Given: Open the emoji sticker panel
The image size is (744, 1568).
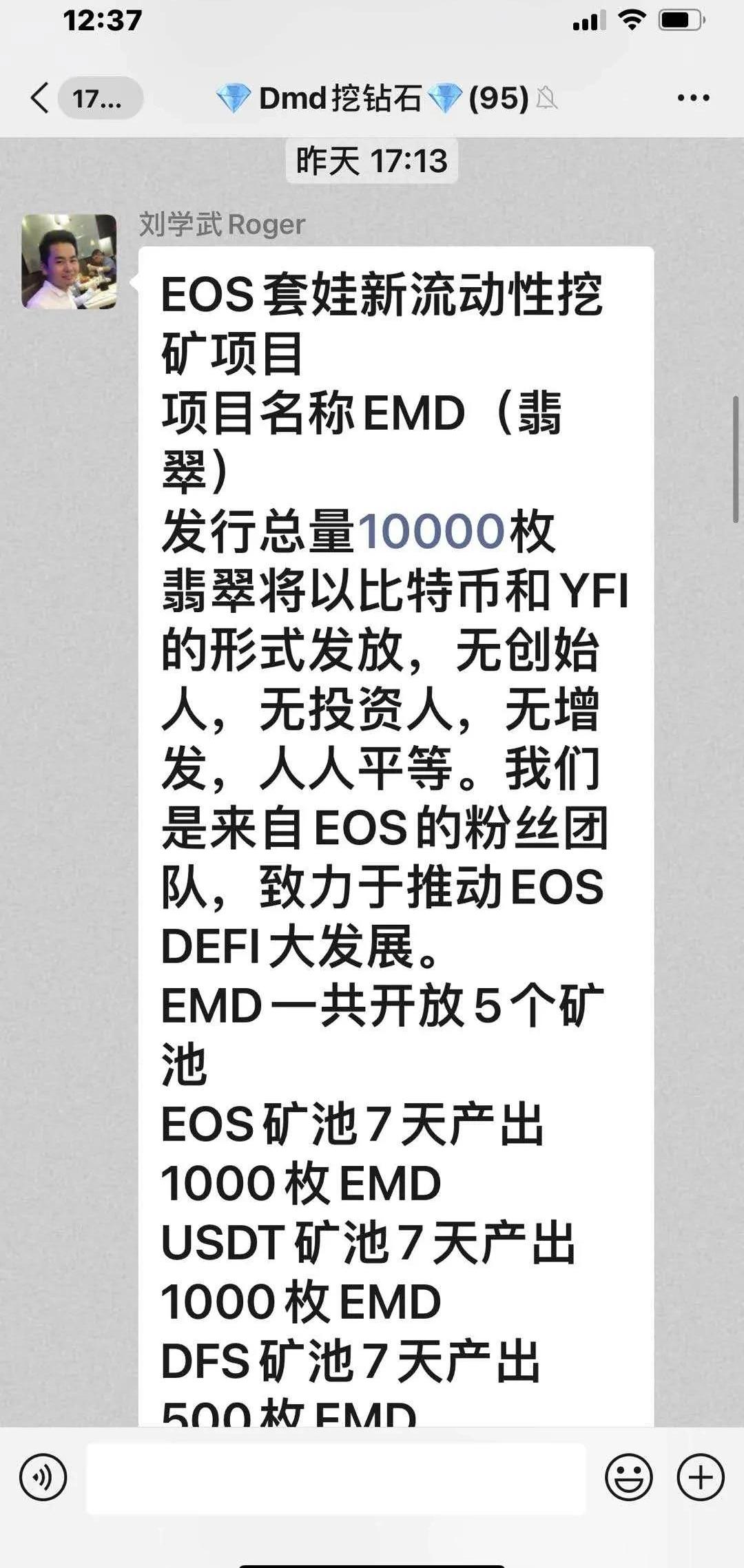Looking at the screenshot, I should coord(628,1478).
